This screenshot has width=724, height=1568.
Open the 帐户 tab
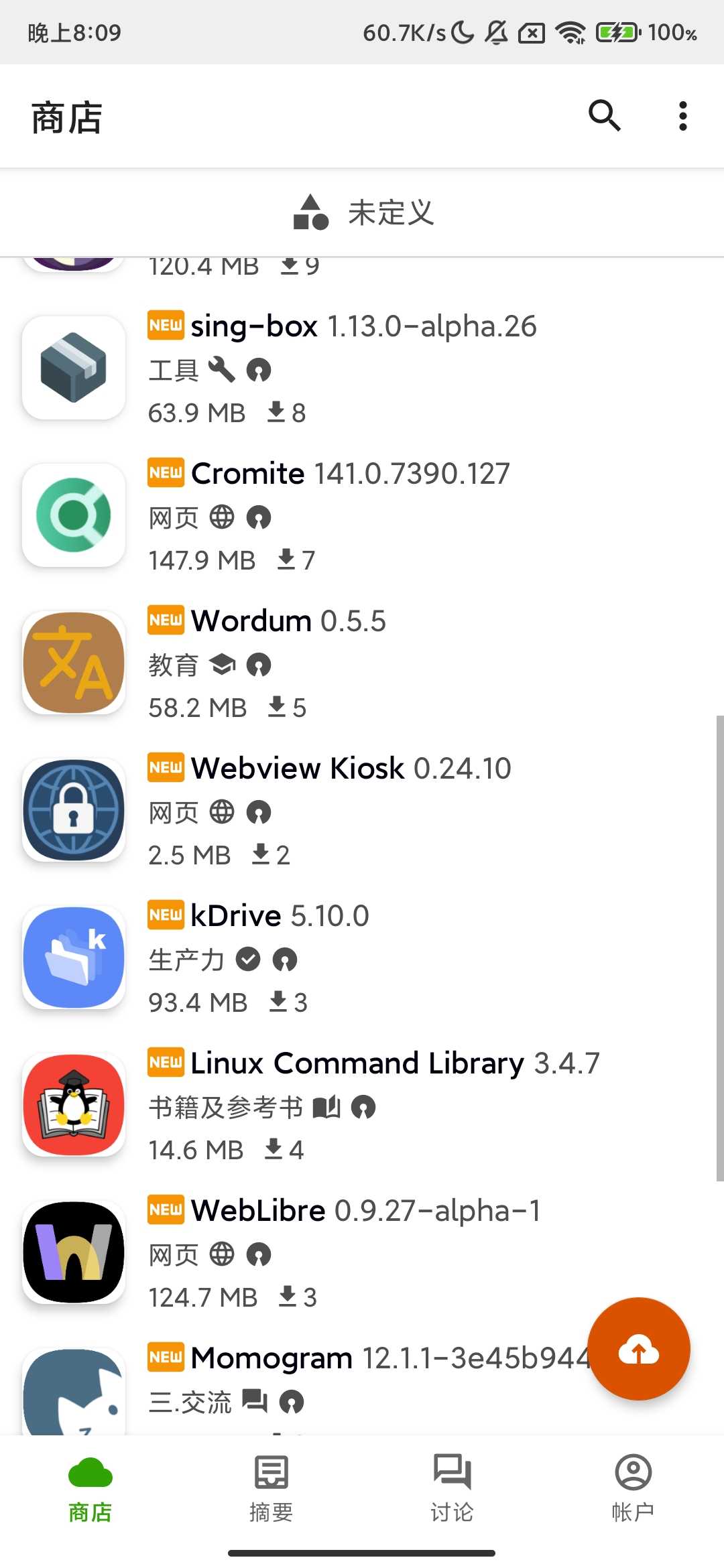633,1483
